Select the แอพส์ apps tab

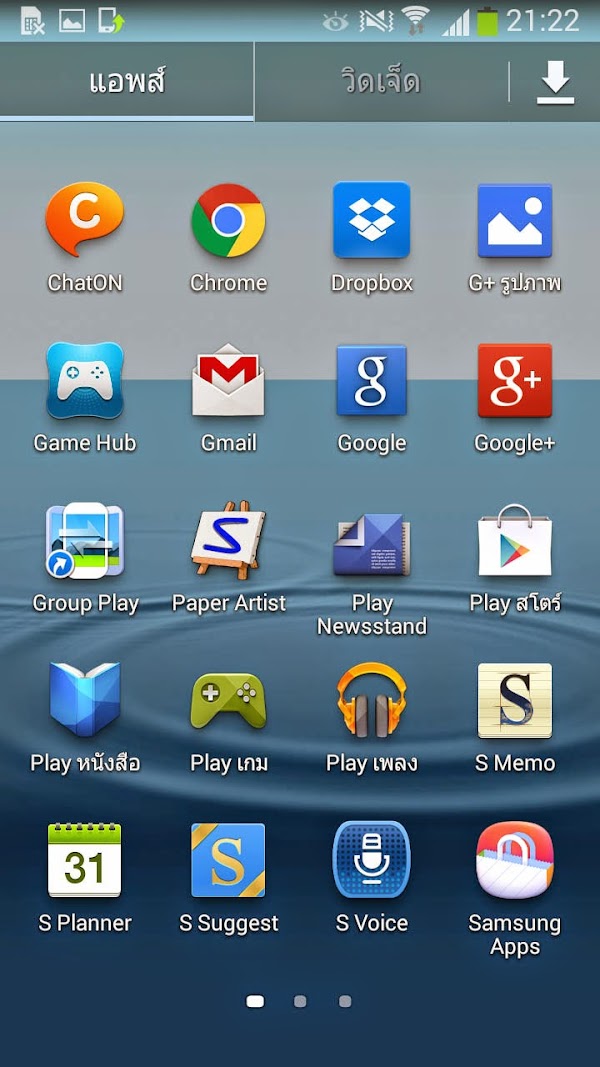click(x=126, y=82)
